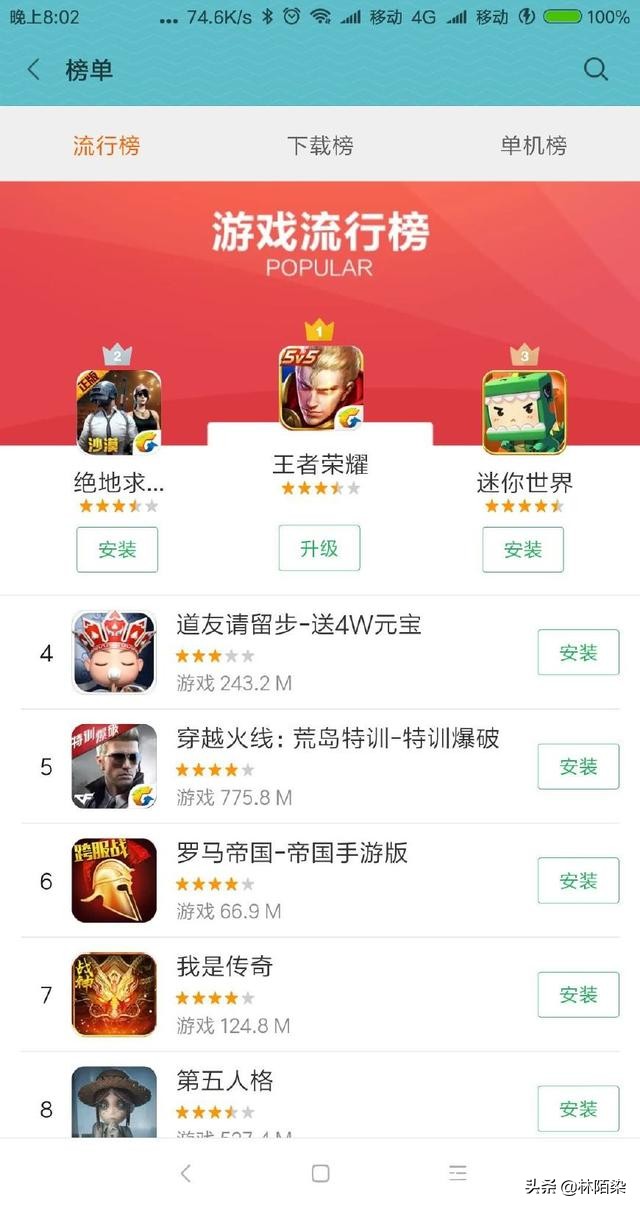Install 绝地求生 from the top three
The height and width of the screenshot is (1209, 640).
pyautogui.click(x=117, y=549)
